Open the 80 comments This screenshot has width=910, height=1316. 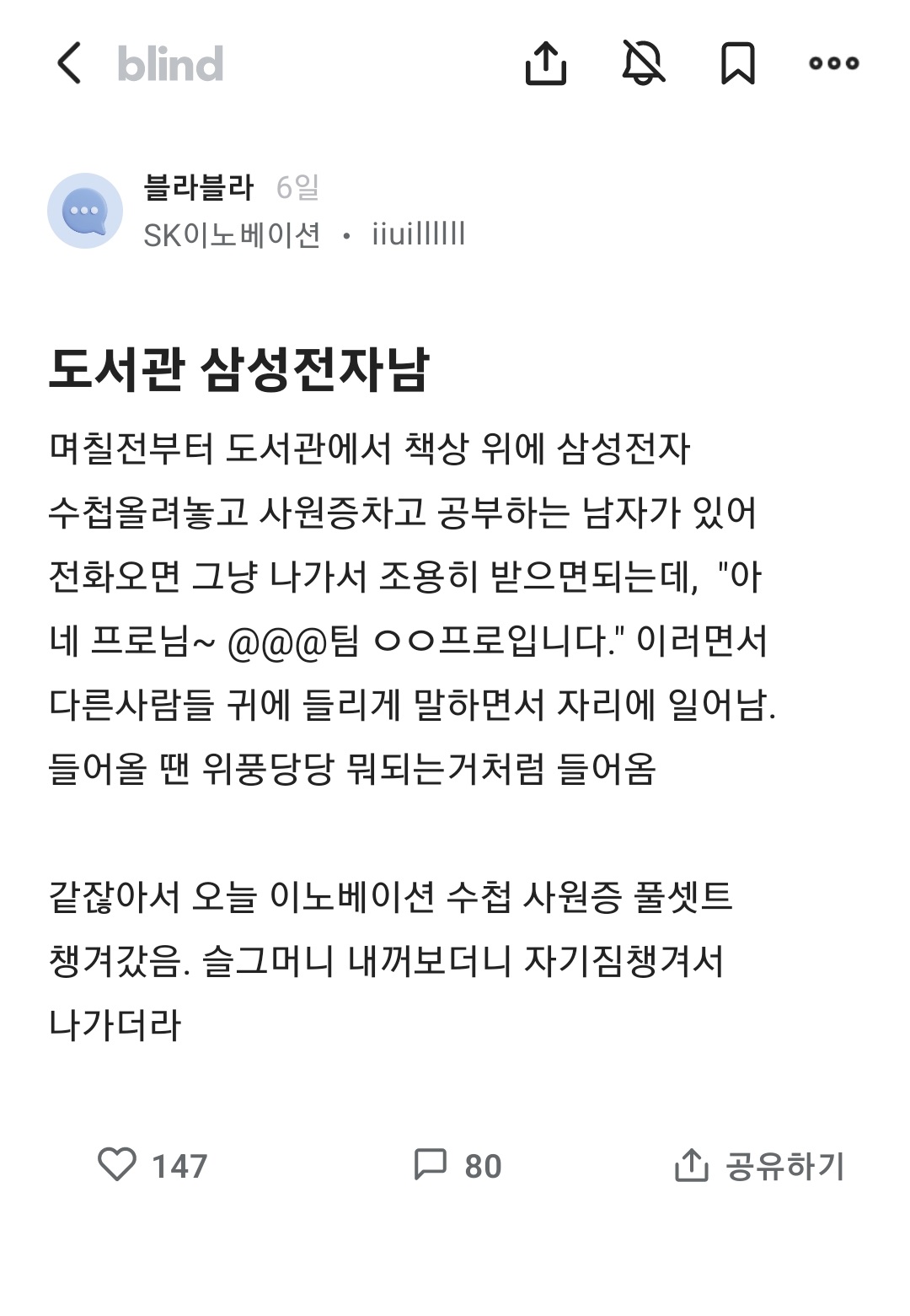[x=431, y=1165]
